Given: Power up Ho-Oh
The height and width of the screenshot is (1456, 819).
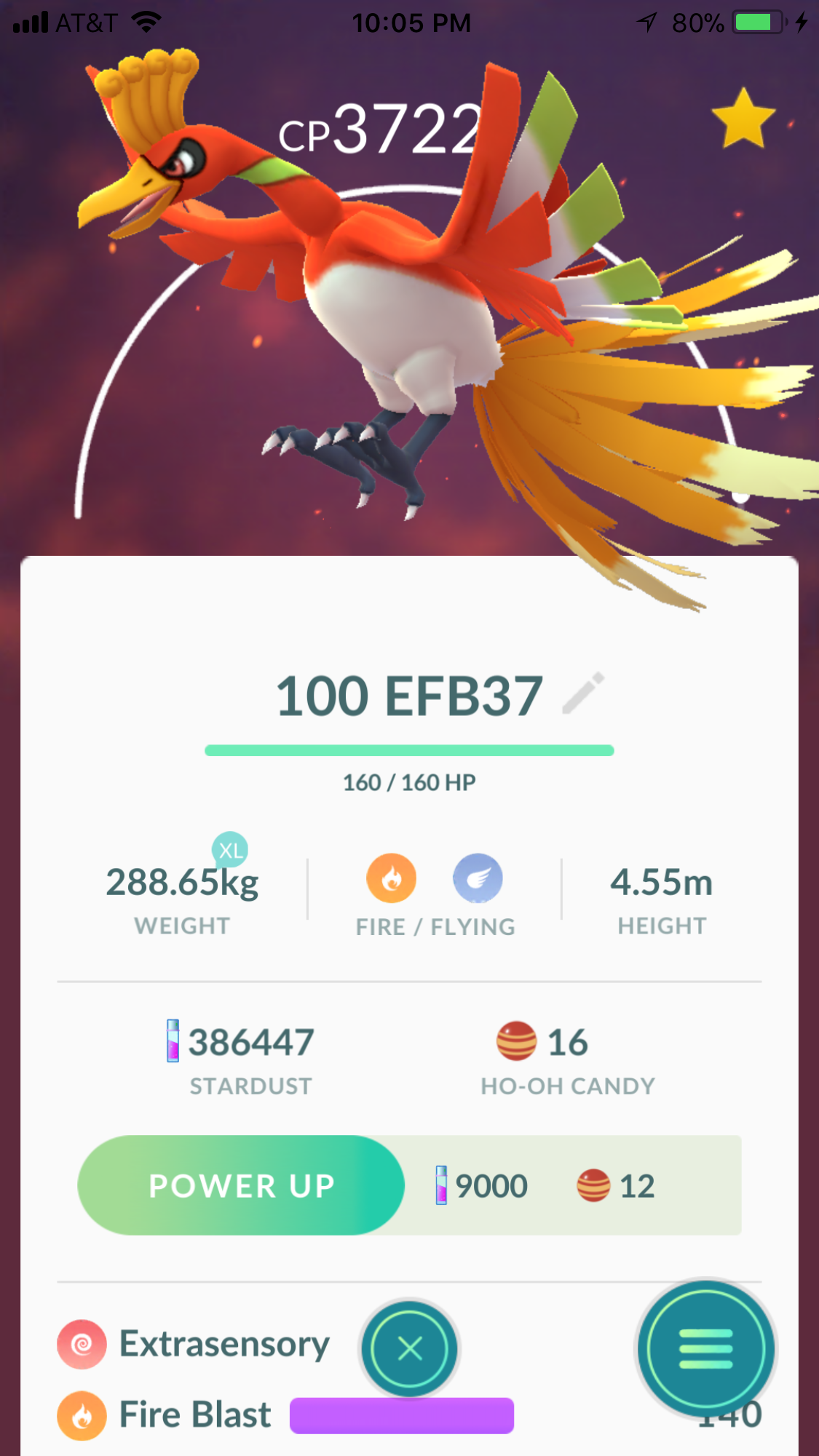Looking at the screenshot, I should (x=241, y=1185).
